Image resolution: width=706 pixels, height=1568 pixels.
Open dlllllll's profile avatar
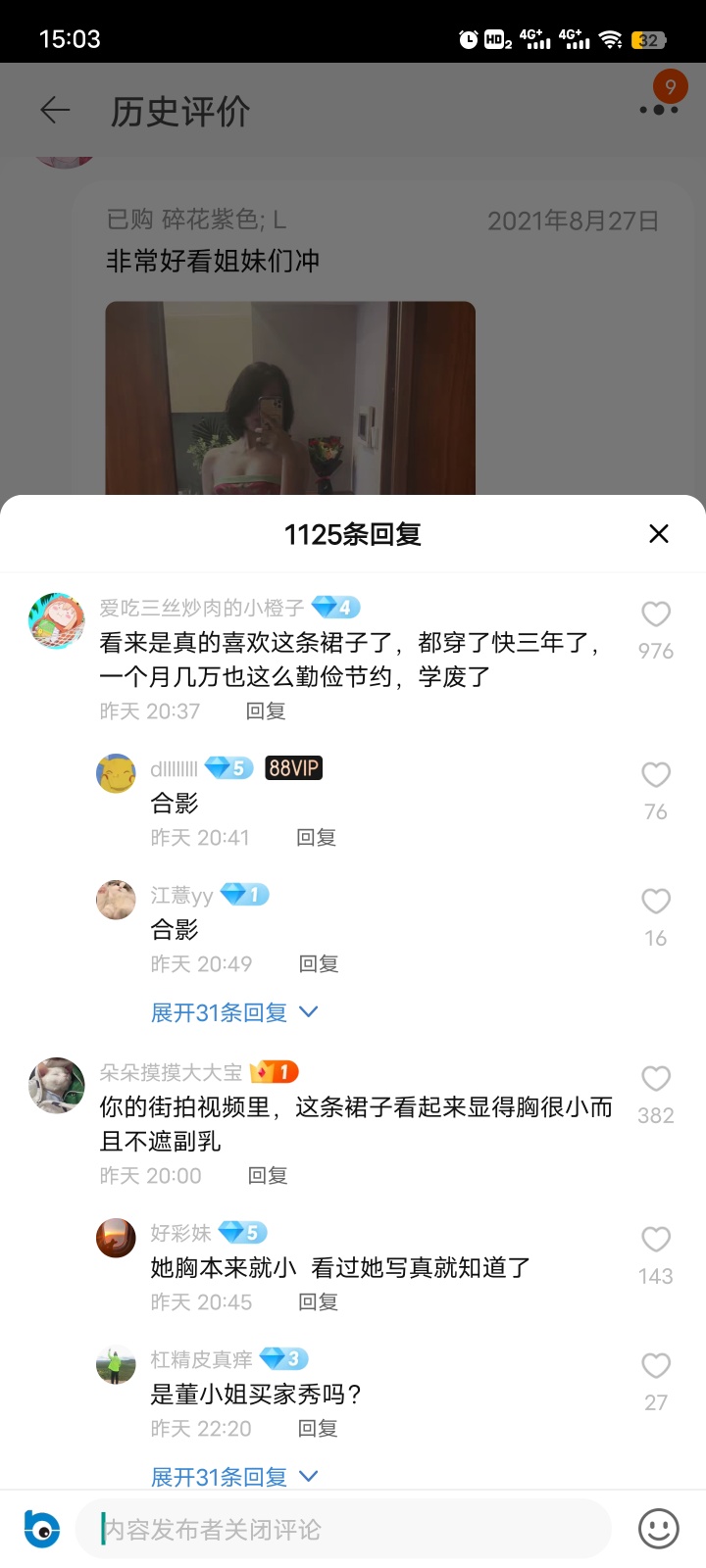[x=116, y=774]
